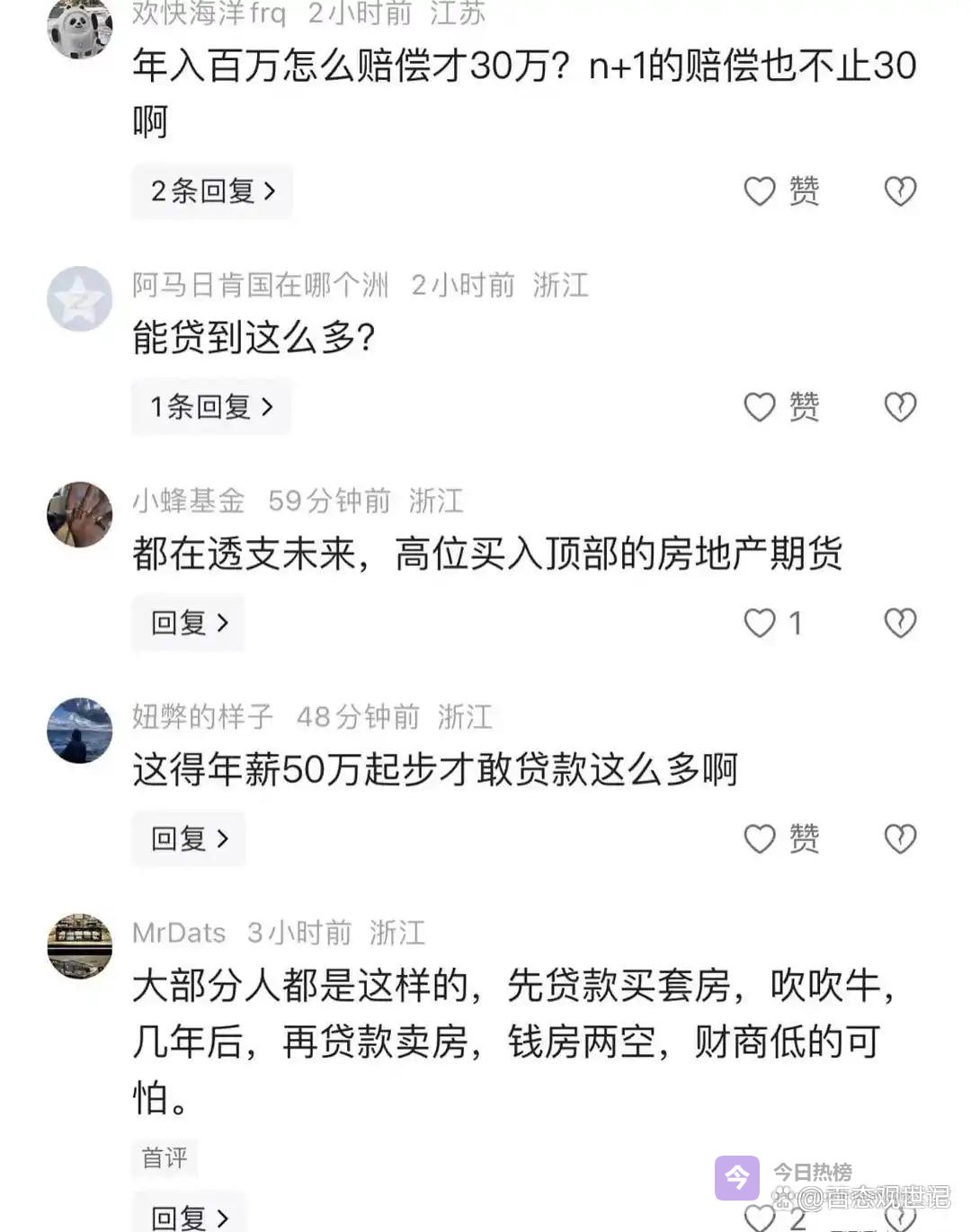Image resolution: width=971 pixels, height=1232 pixels.
Task: Like 小蜂基金's comment with 1 like
Action: pos(760,623)
